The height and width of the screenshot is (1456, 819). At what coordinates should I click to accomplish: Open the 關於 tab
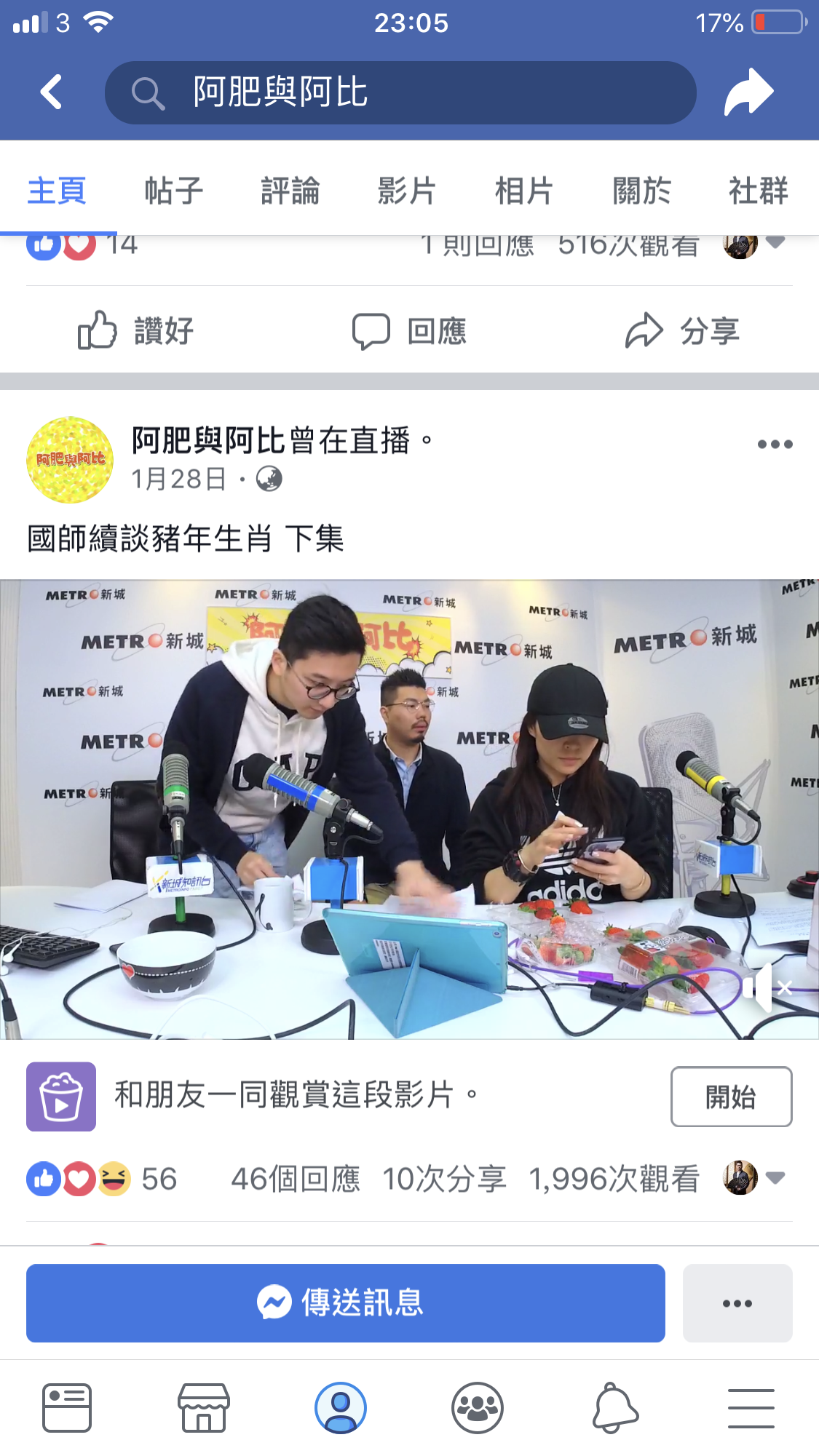pyautogui.click(x=641, y=191)
